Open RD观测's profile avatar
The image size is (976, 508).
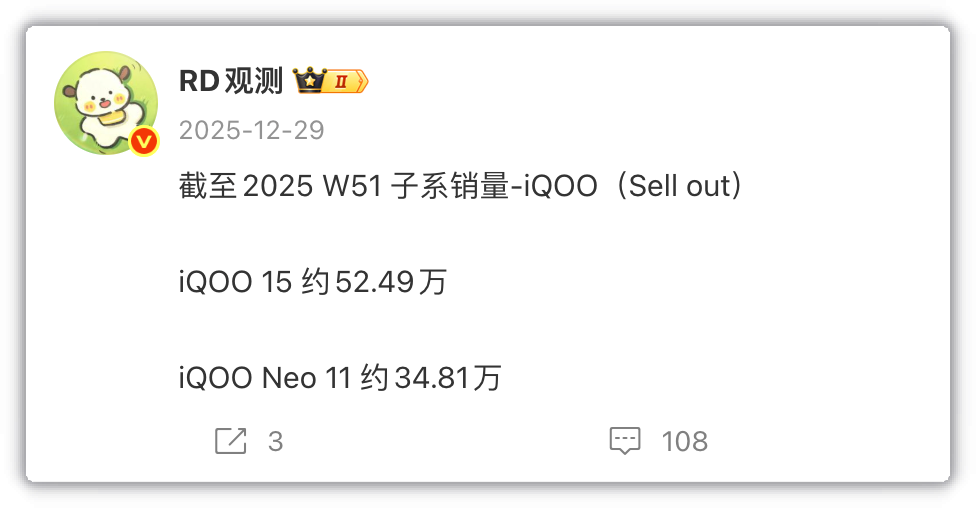coord(105,103)
